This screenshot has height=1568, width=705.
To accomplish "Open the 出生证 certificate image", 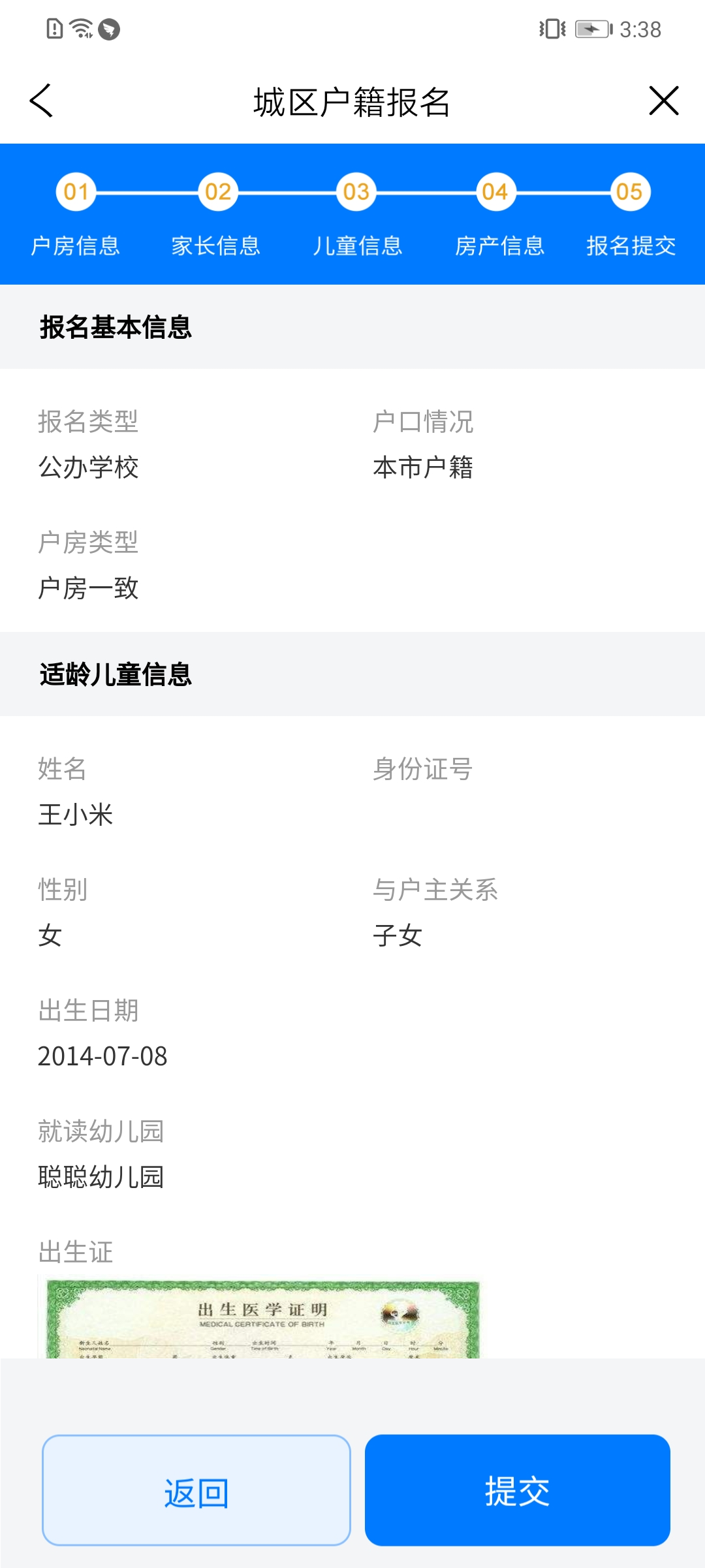I will click(x=262, y=1317).
